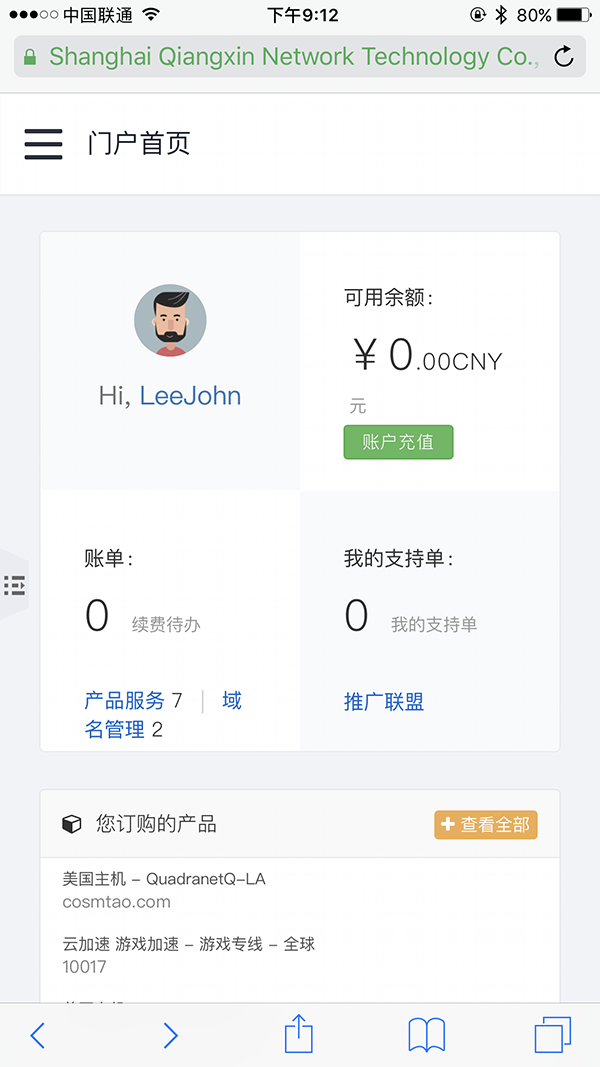Viewport: 600px width, 1067px height.
Task: Open the 产品服务 link
Action: [124, 700]
